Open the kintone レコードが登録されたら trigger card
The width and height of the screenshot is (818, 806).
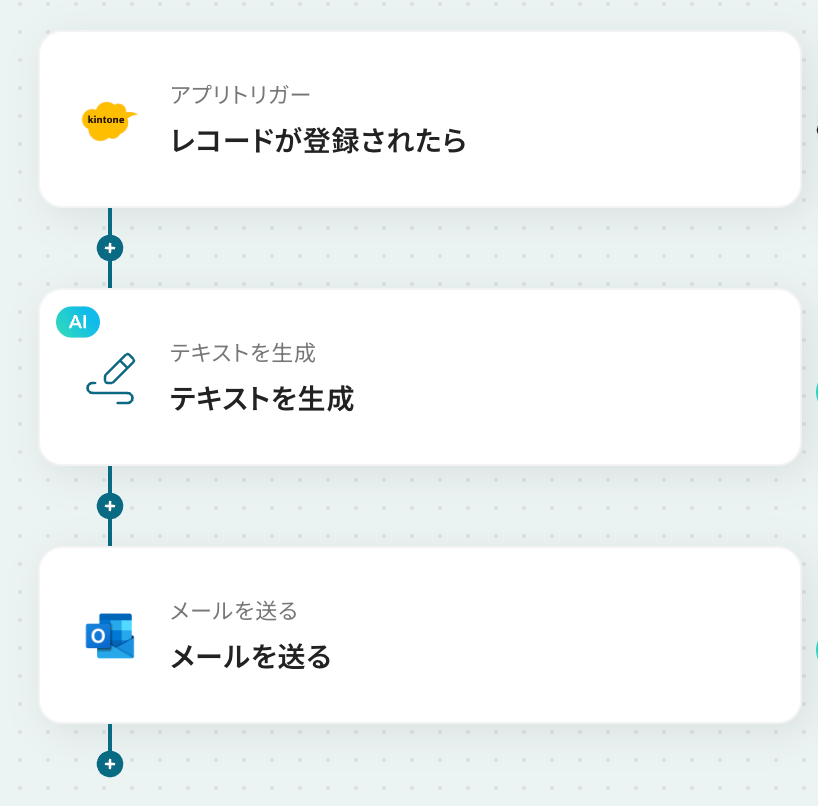(420, 120)
